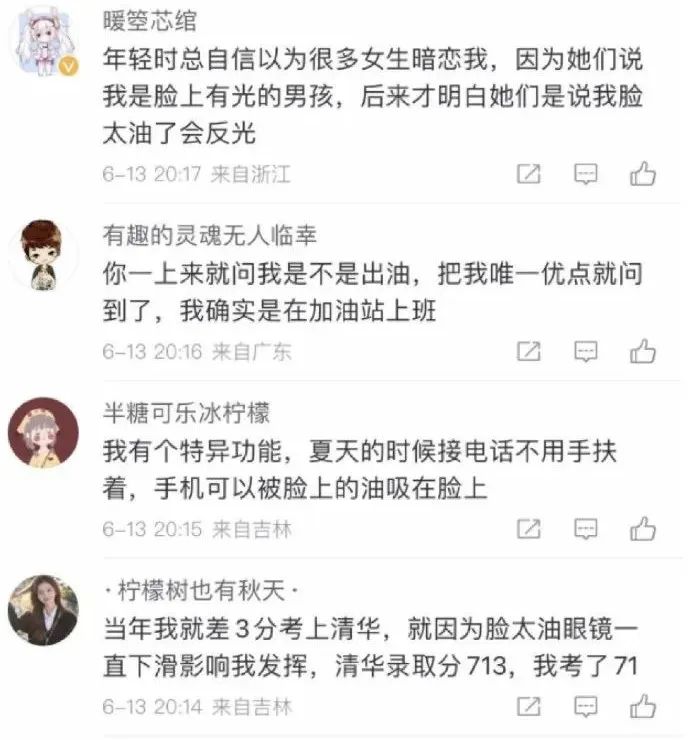Screen dimensions: 690x740
Task: Like the comment by 半糖可乐冰柠檬
Action: click(x=643, y=528)
